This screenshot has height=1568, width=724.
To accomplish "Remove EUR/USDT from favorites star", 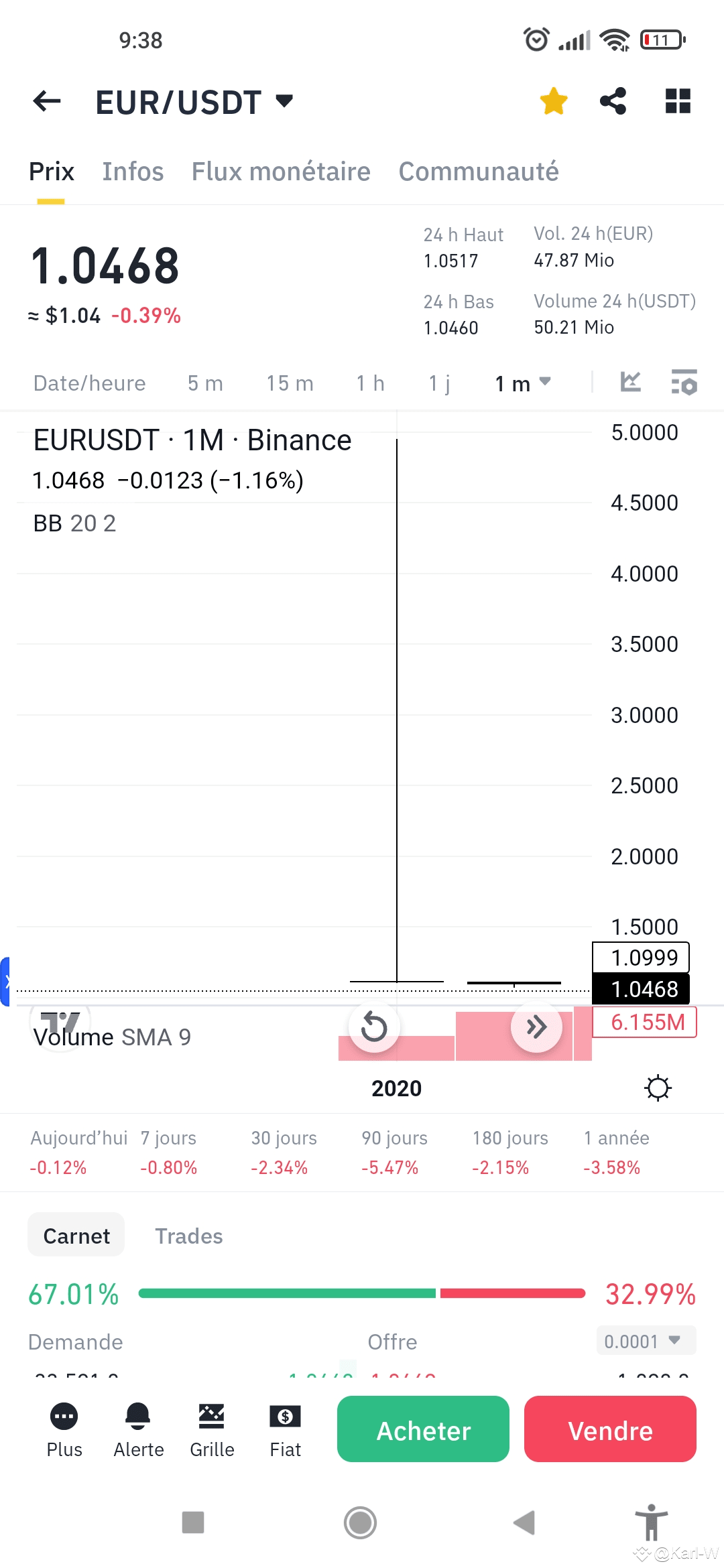I will pyautogui.click(x=554, y=102).
